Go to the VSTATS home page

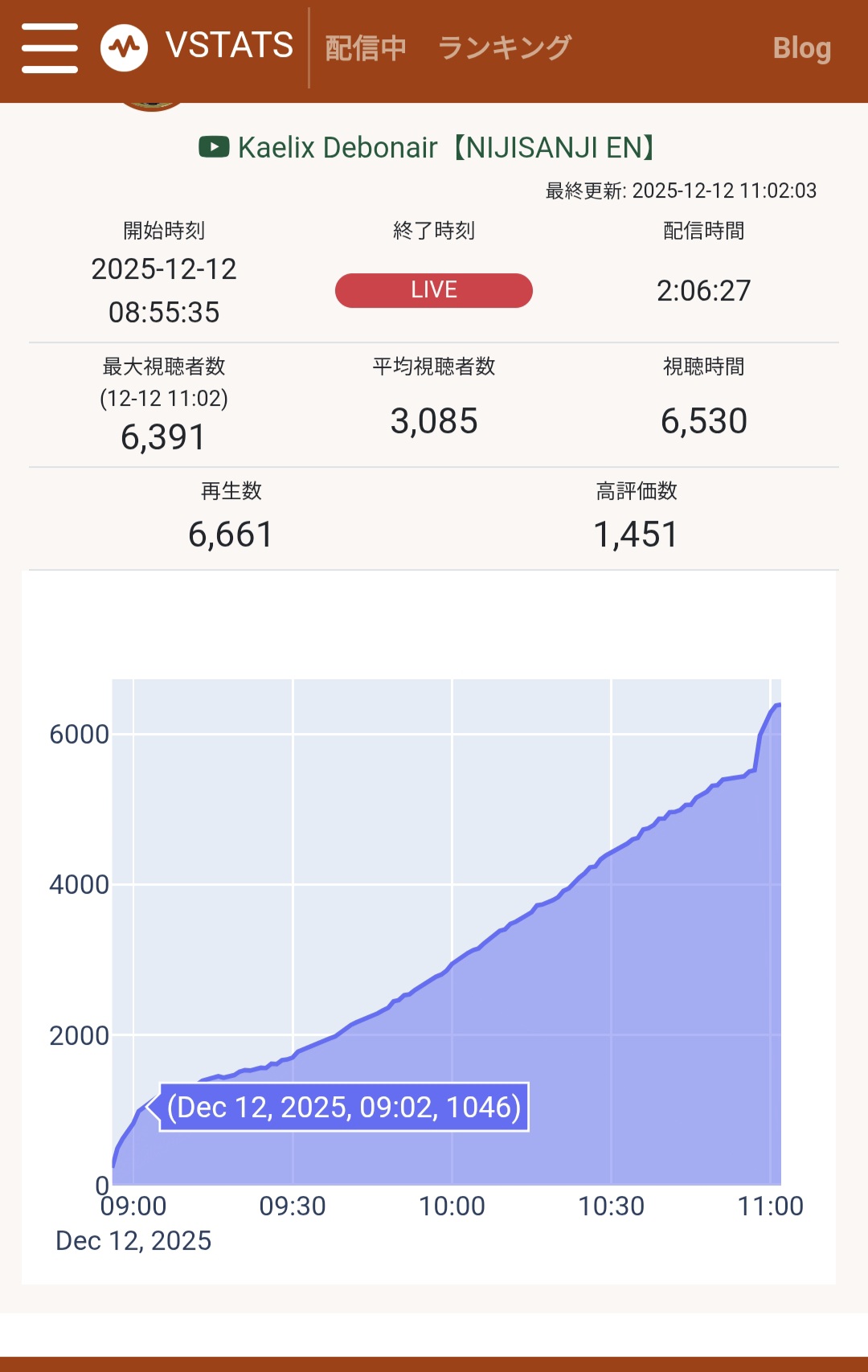[x=198, y=47]
